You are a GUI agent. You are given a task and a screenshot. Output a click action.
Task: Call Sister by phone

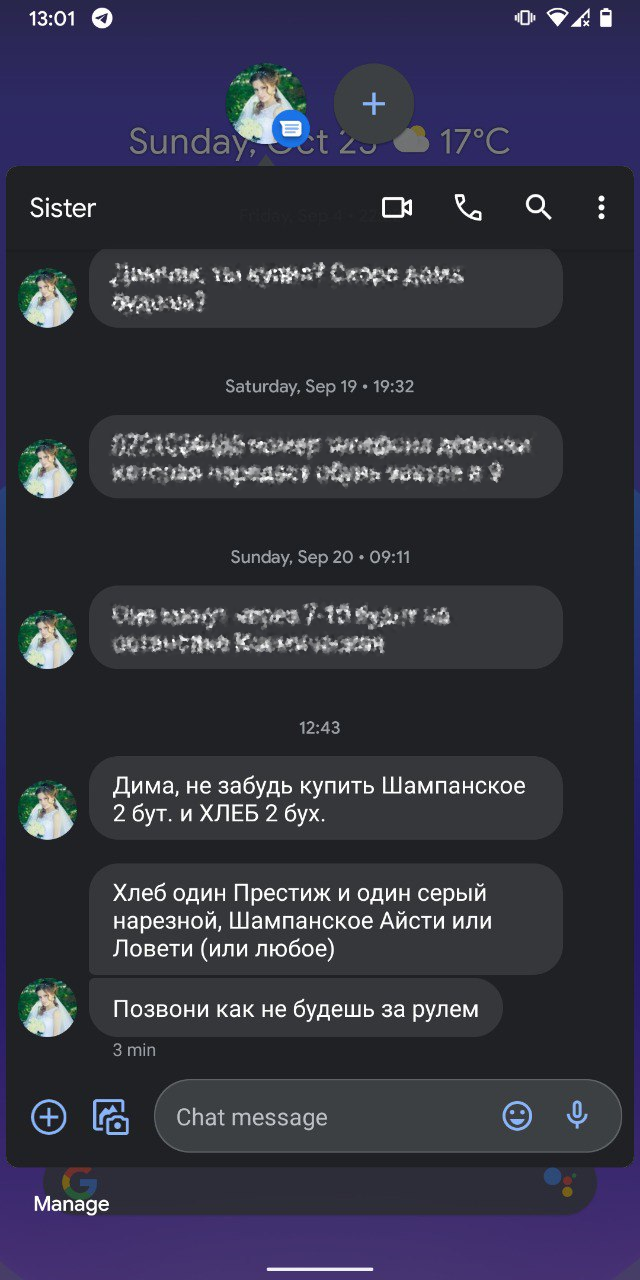pos(468,208)
